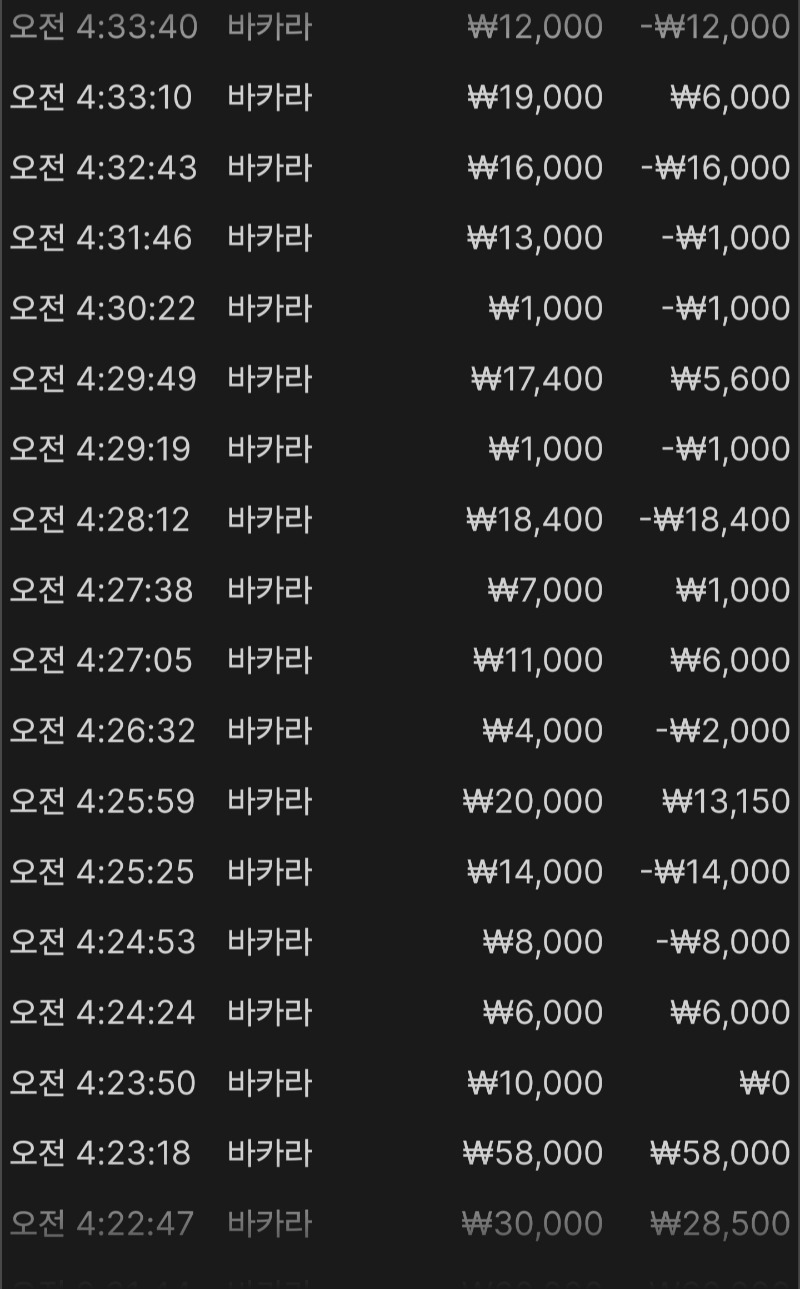800x1289 pixels.
Task: Open the 4:33:10 baccarat round details
Action: (400, 97)
